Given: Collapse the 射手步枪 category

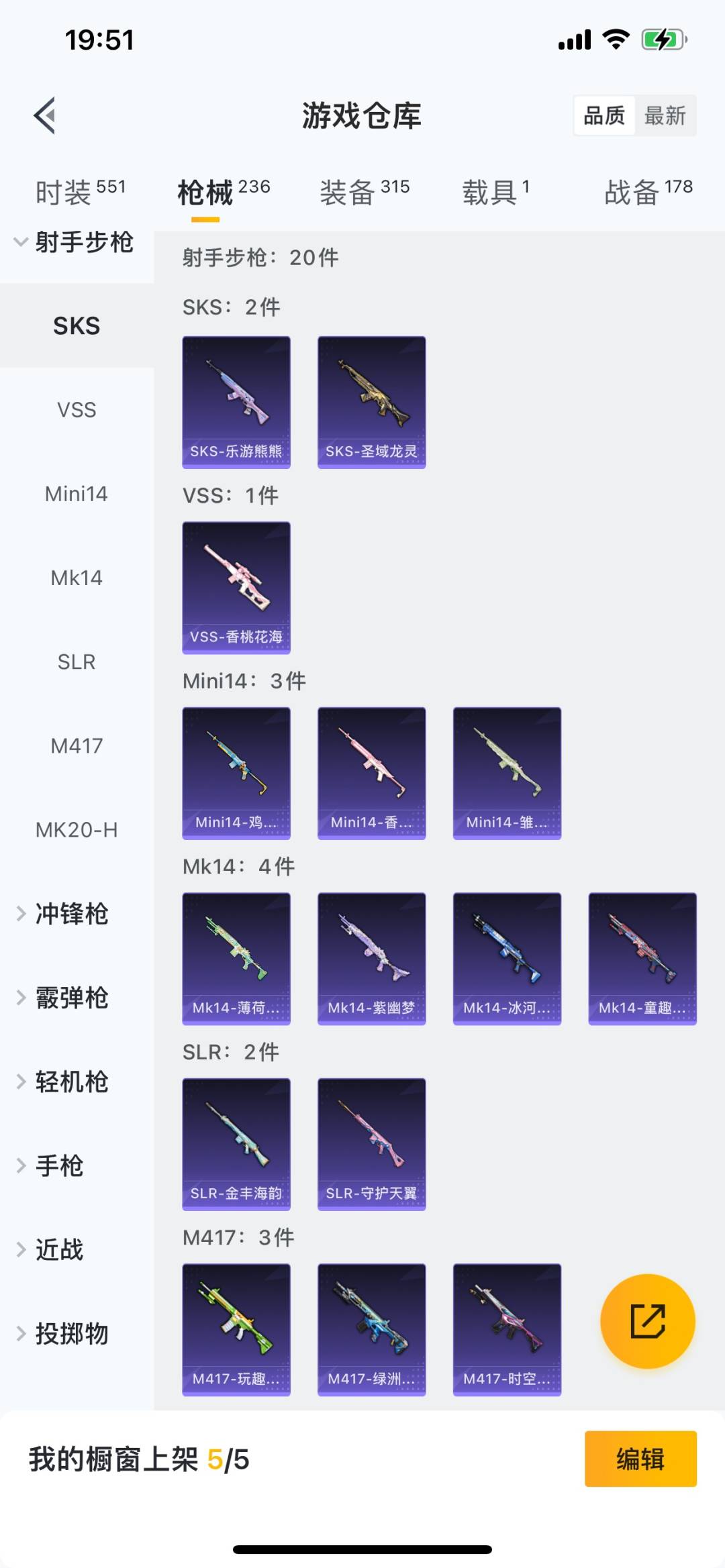Looking at the screenshot, I should coord(74,242).
